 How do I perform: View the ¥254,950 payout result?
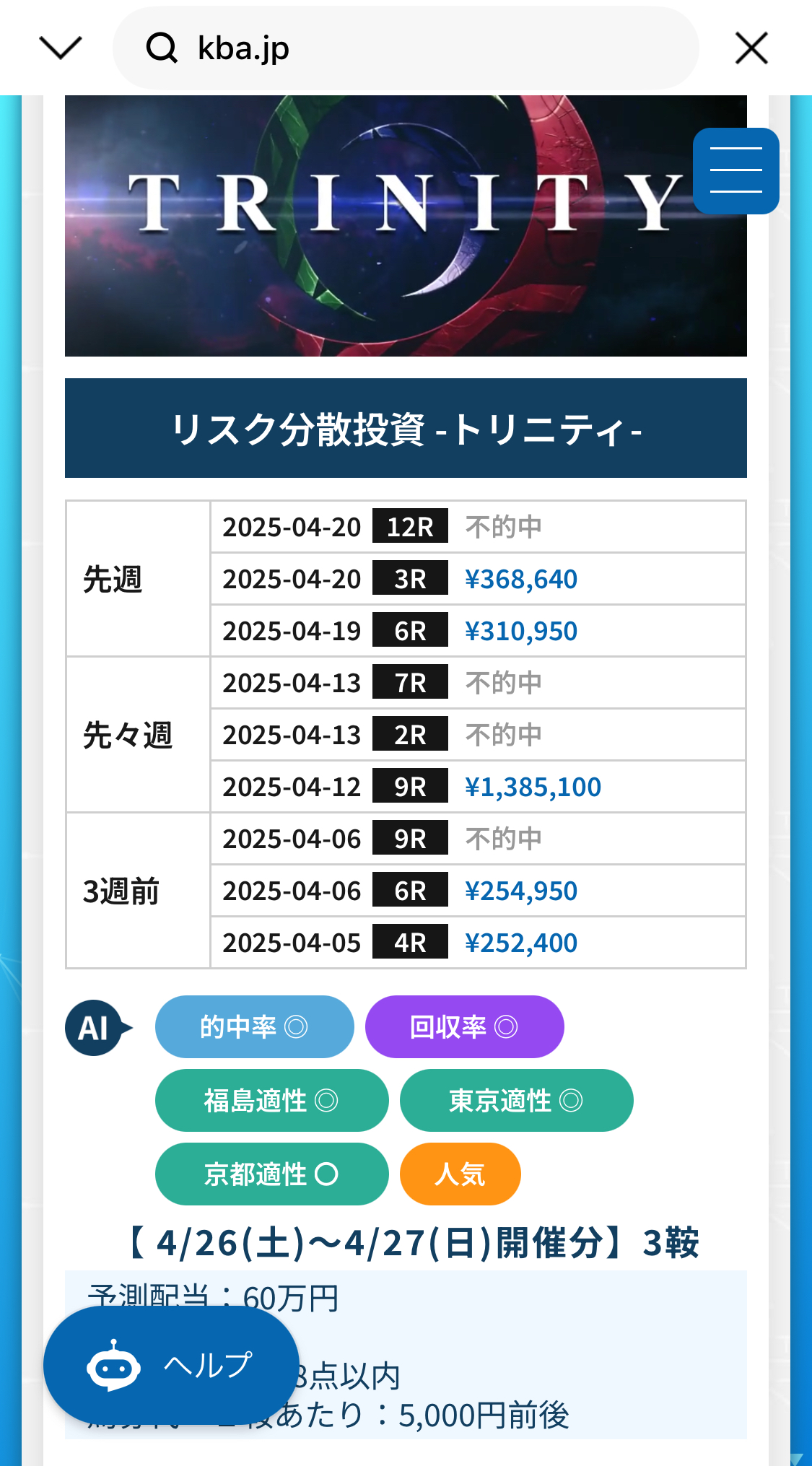click(x=520, y=891)
